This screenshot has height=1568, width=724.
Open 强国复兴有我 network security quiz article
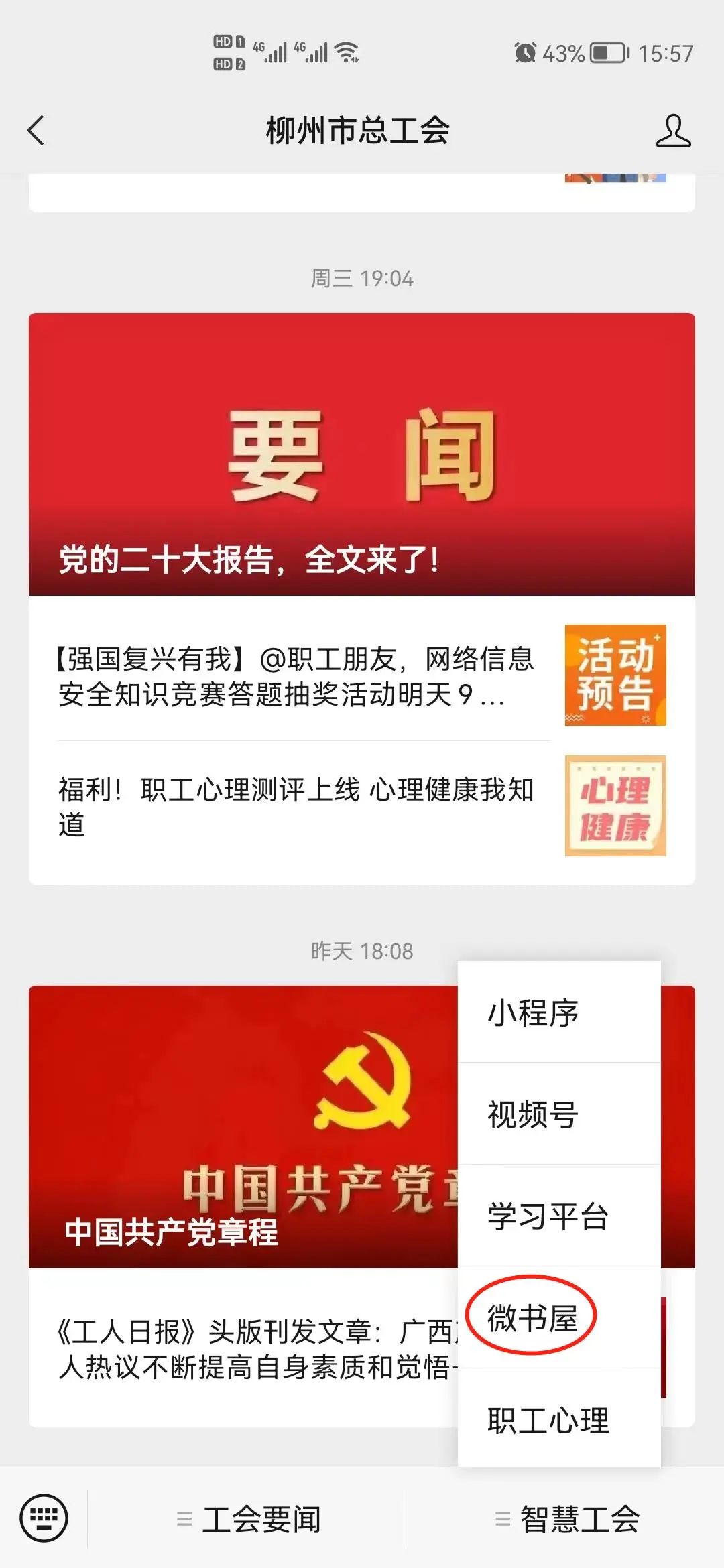click(x=295, y=677)
